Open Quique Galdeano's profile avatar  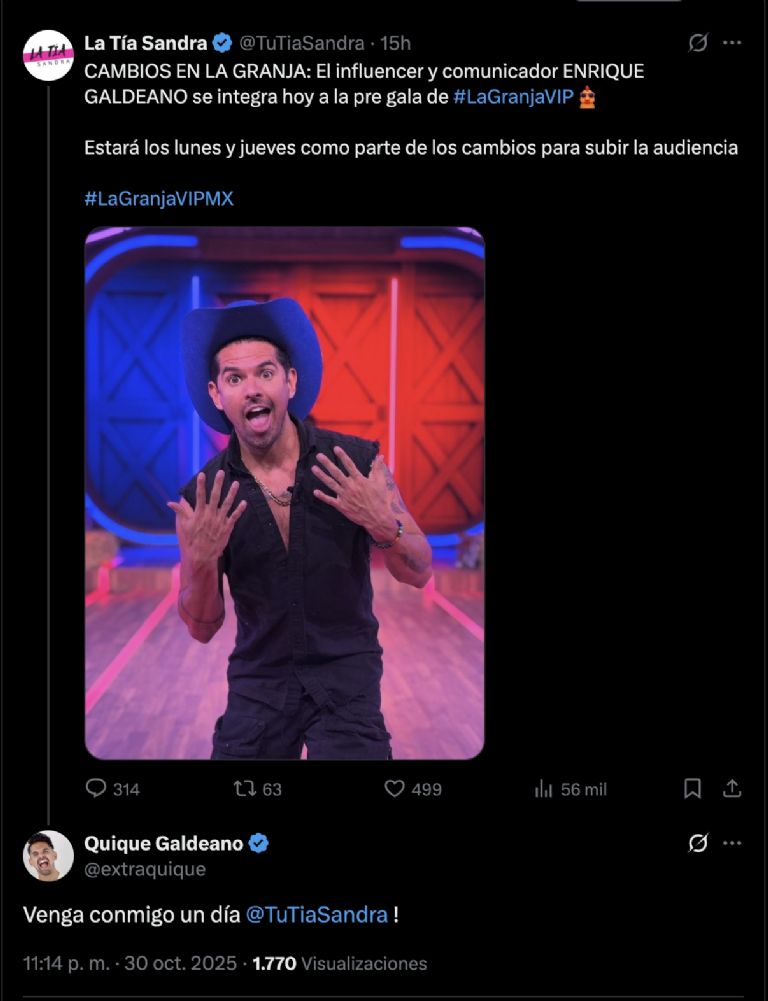click(48, 856)
